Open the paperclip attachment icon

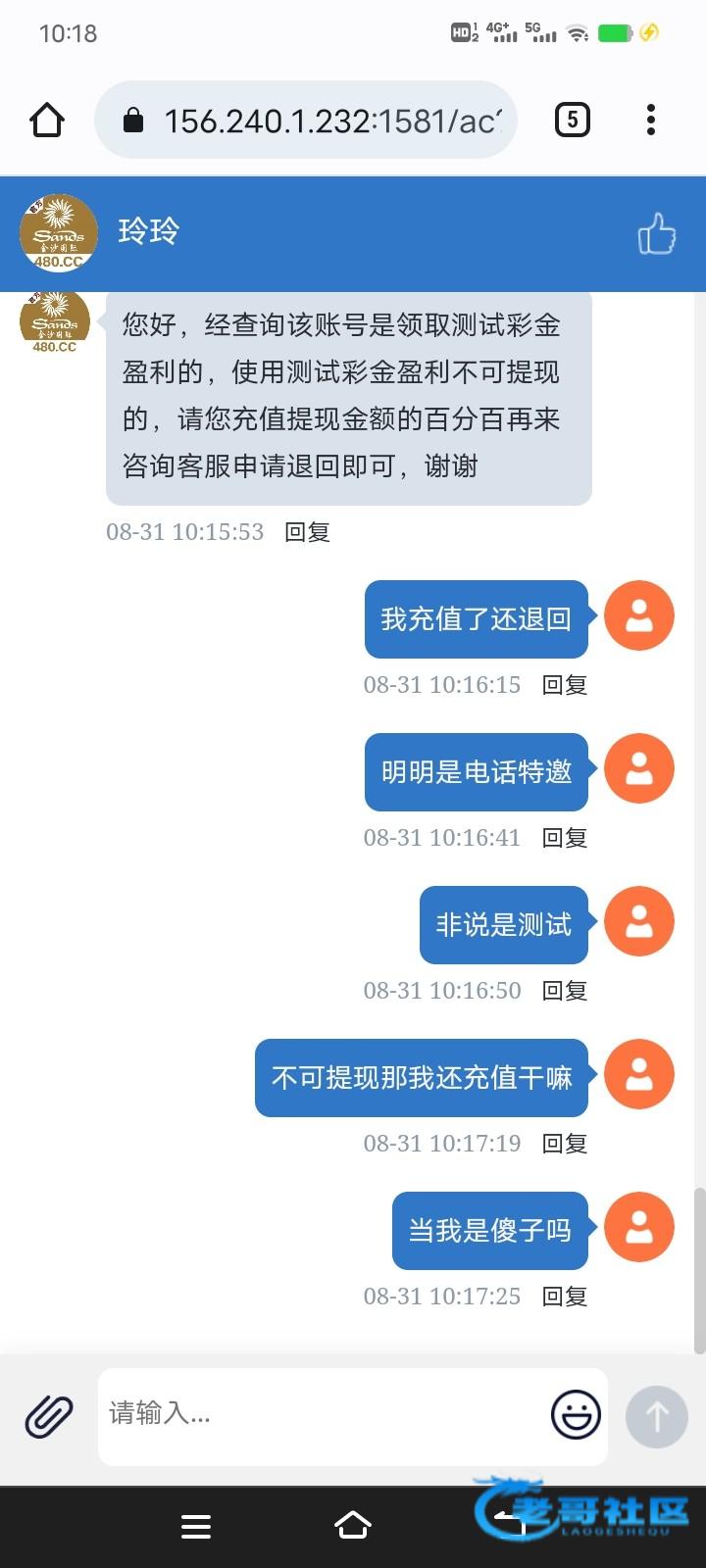click(x=49, y=1416)
